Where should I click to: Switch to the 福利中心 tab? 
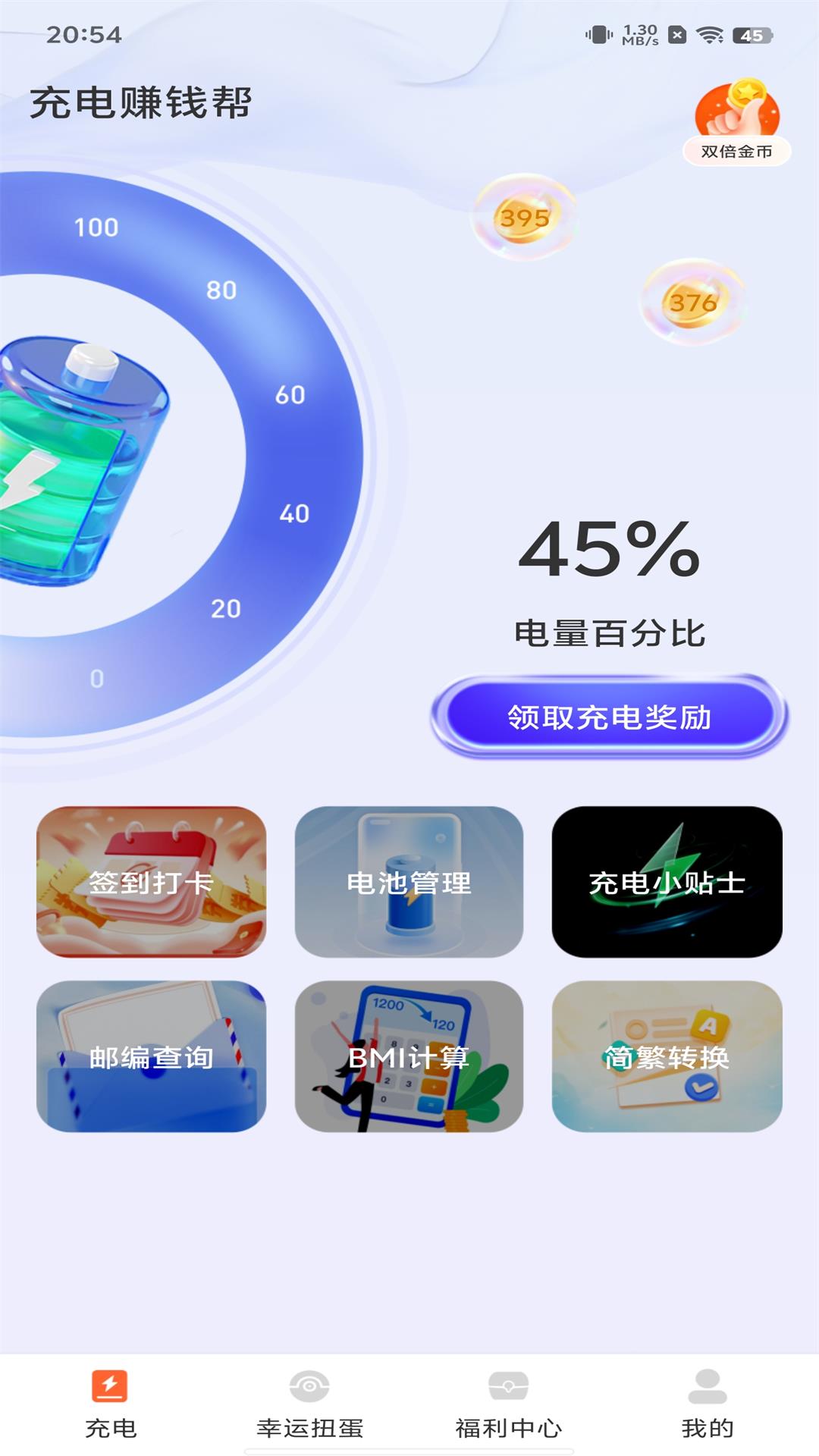508,1404
